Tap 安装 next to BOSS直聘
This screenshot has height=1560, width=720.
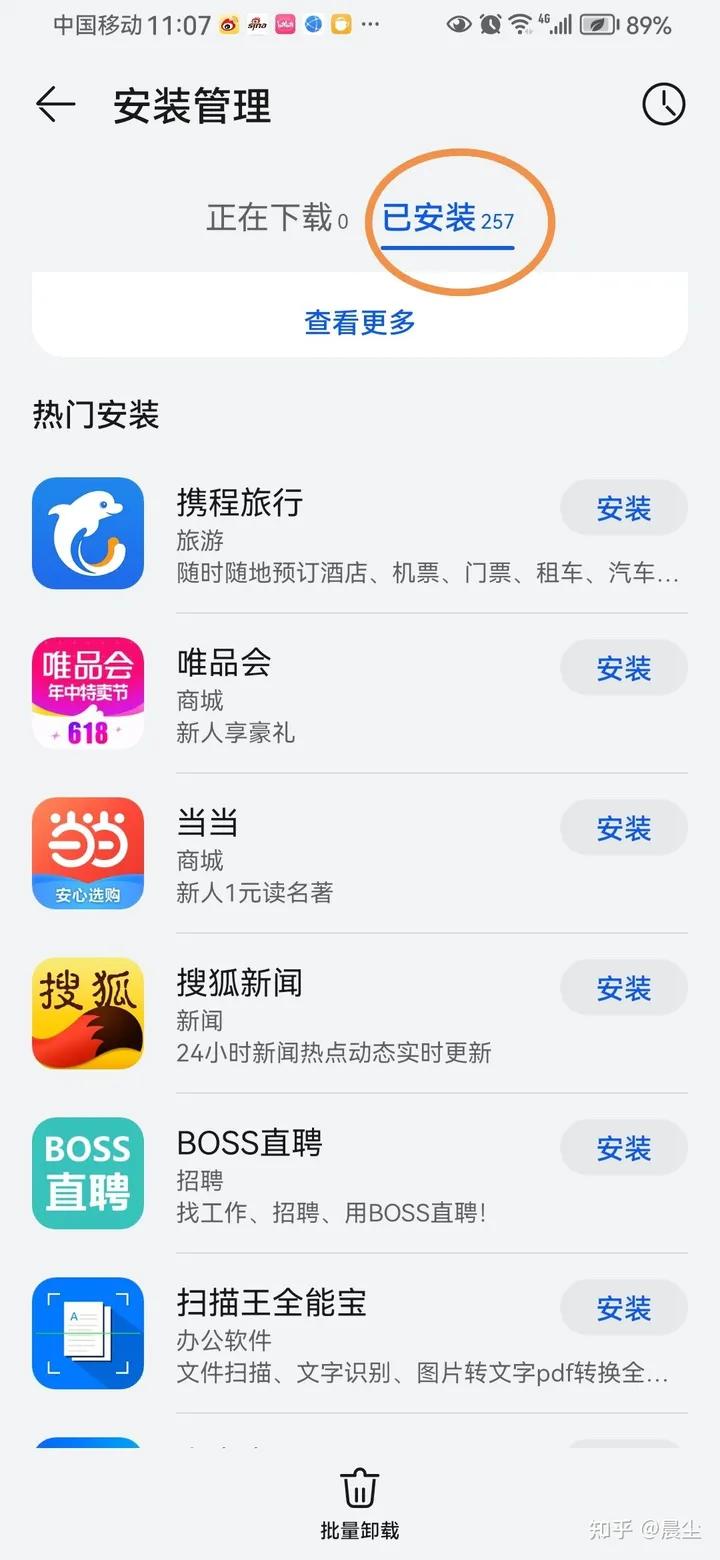pyautogui.click(x=623, y=1148)
